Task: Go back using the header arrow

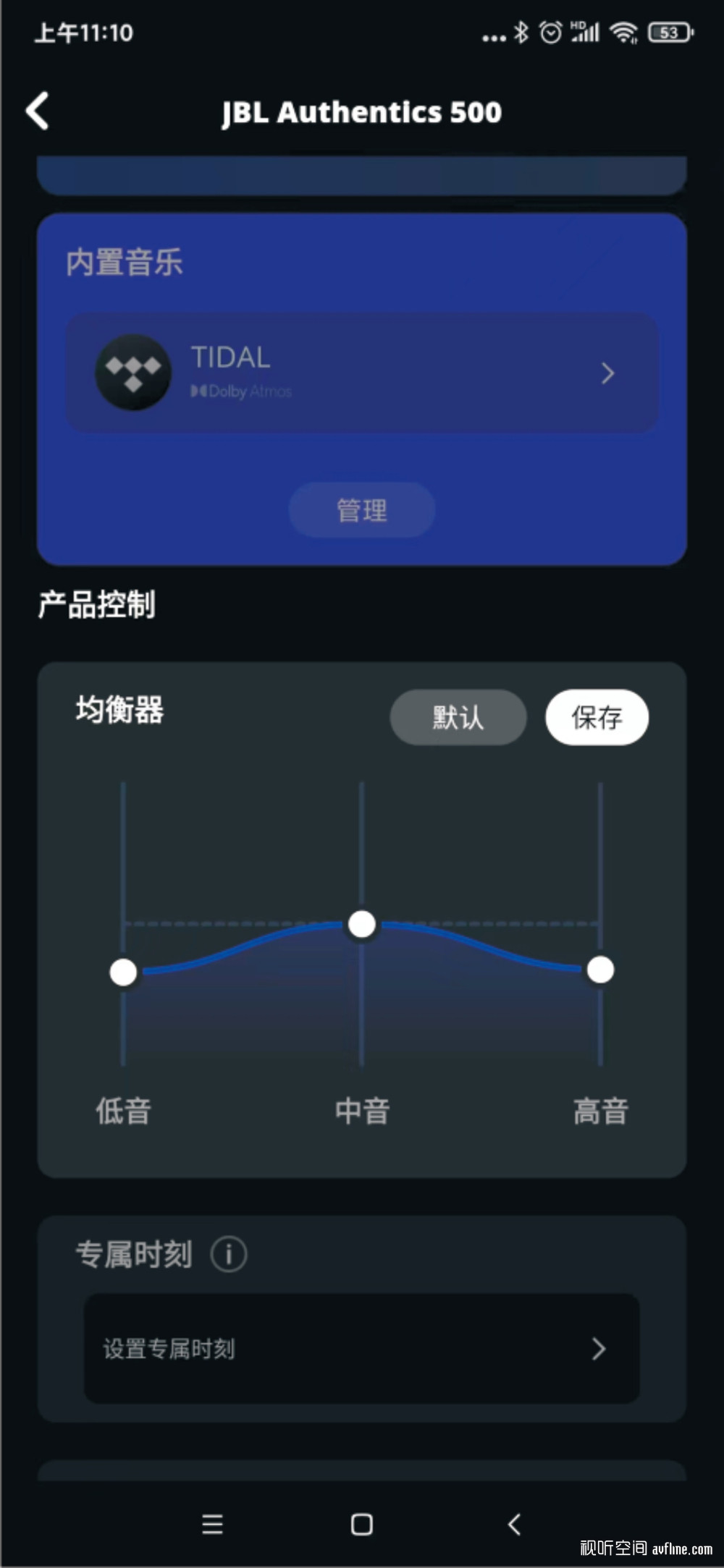Action: [x=38, y=111]
